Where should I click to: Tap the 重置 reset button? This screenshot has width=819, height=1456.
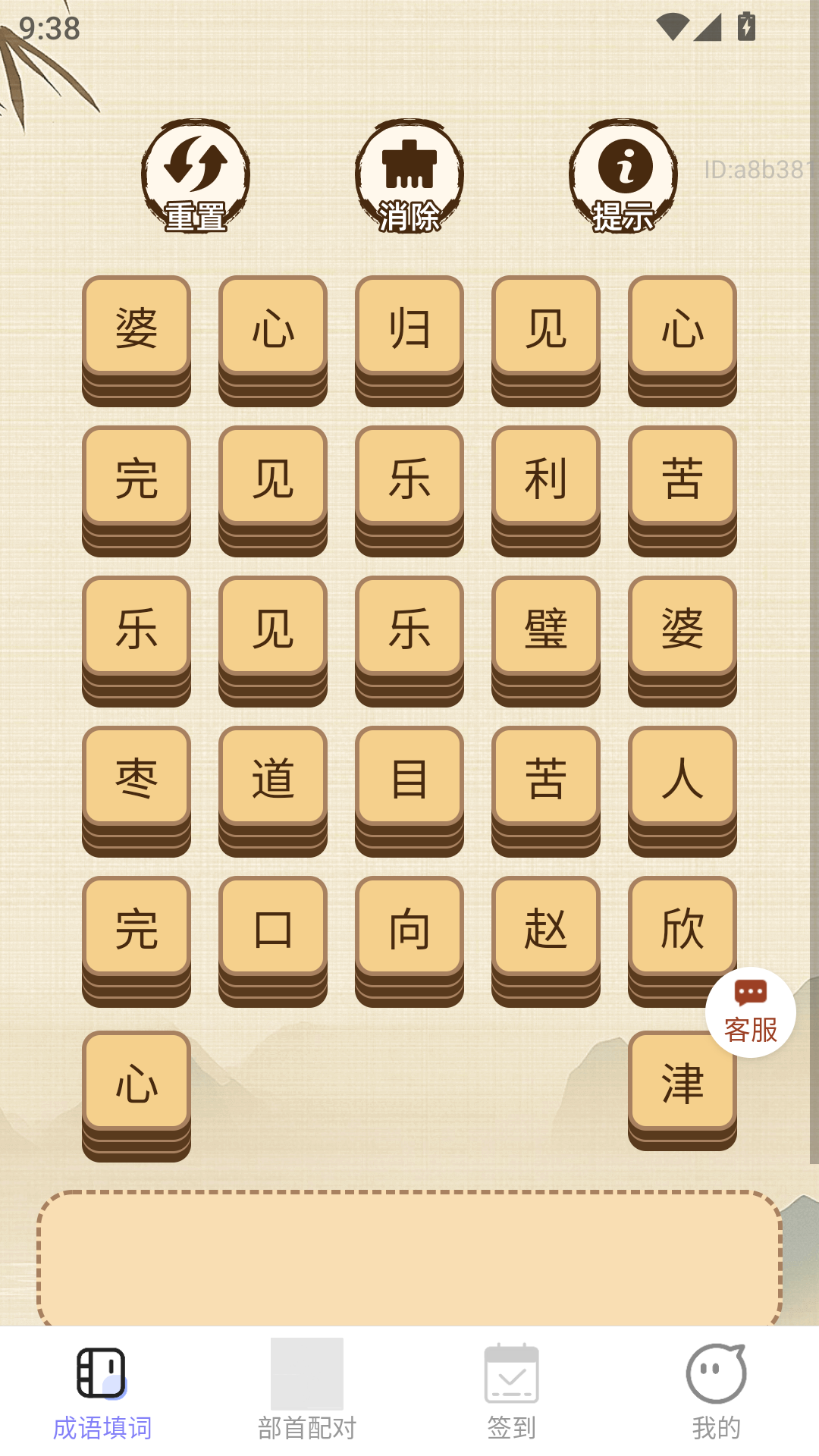(x=196, y=176)
